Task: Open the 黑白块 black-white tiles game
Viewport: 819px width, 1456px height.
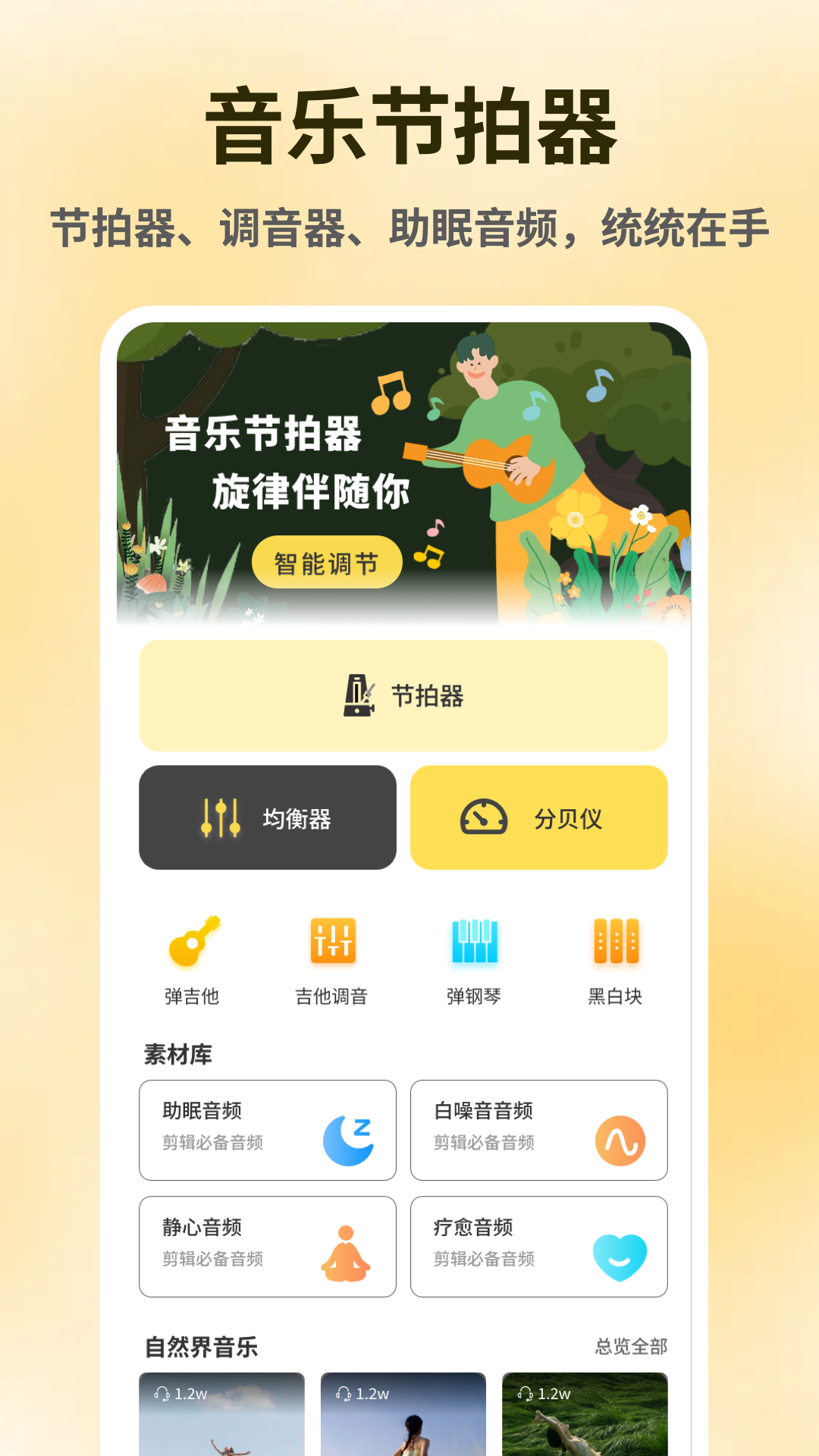Action: click(x=616, y=940)
